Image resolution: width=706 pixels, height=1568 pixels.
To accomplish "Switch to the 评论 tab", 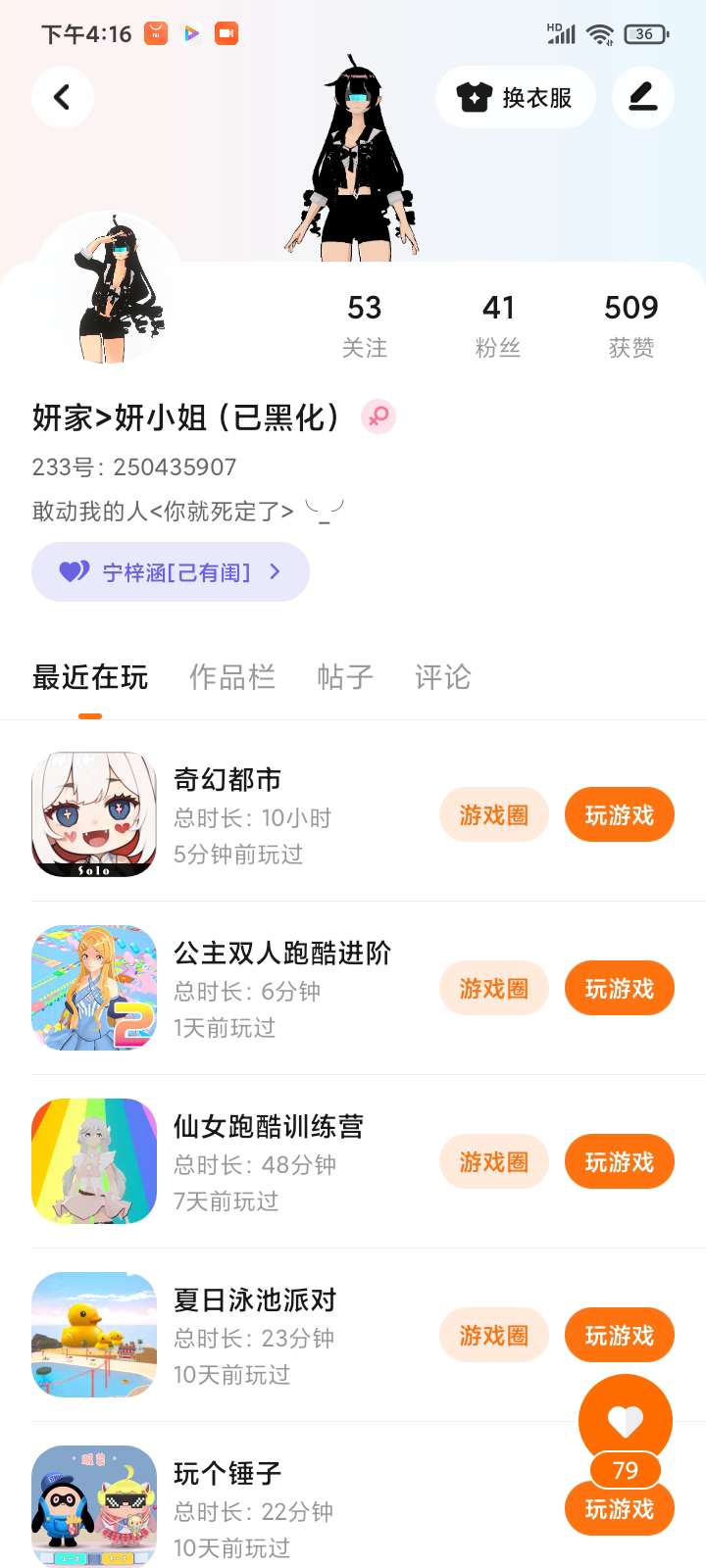I will click(x=443, y=677).
